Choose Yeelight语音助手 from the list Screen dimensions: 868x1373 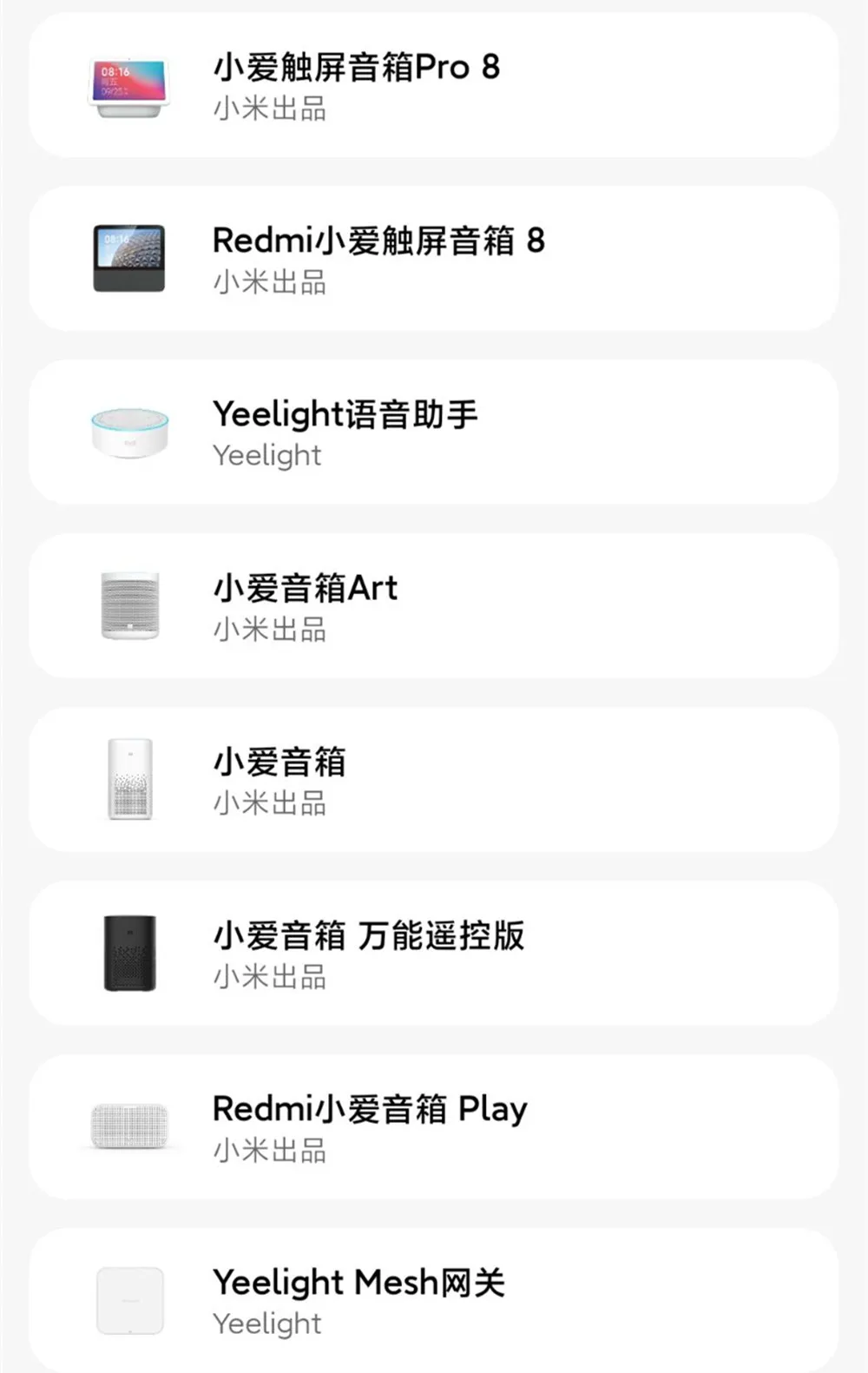coord(434,432)
